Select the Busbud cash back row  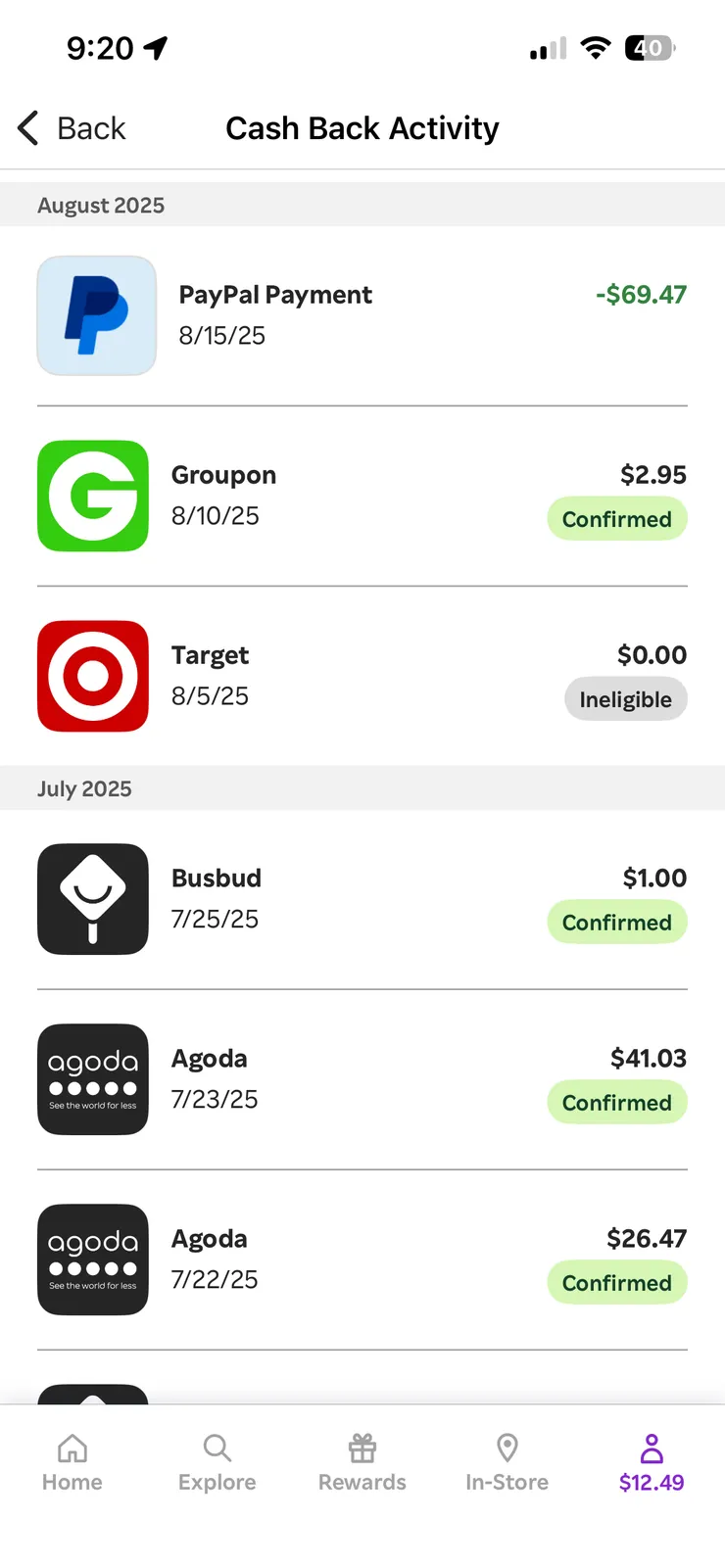tap(362, 899)
